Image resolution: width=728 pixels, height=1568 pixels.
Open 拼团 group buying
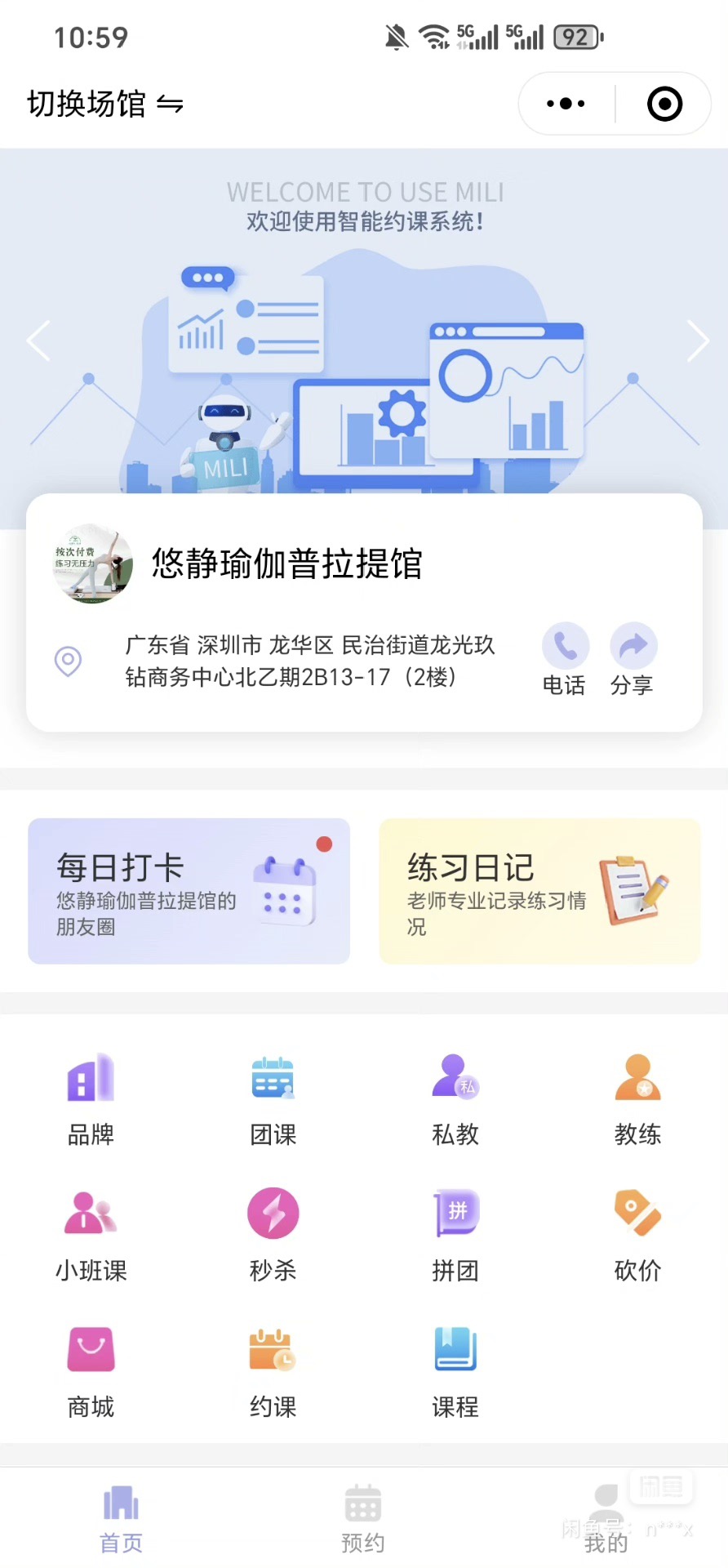click(x=455, y=1235)
